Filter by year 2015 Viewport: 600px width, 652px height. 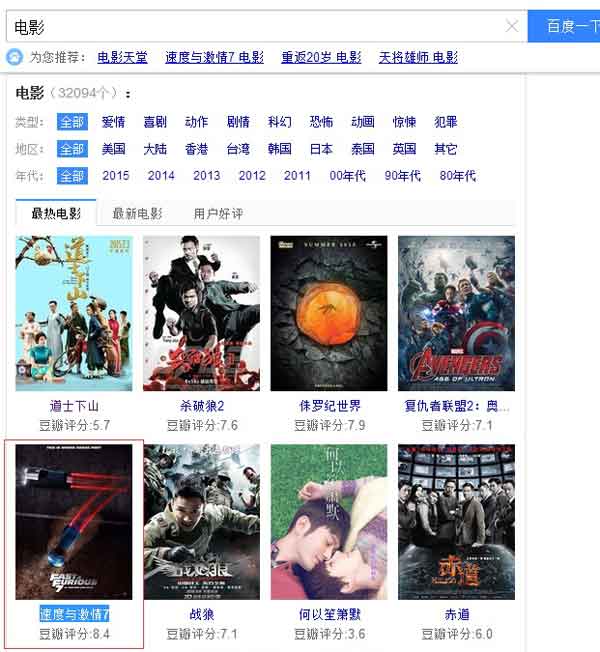click(x=116, y=176)
